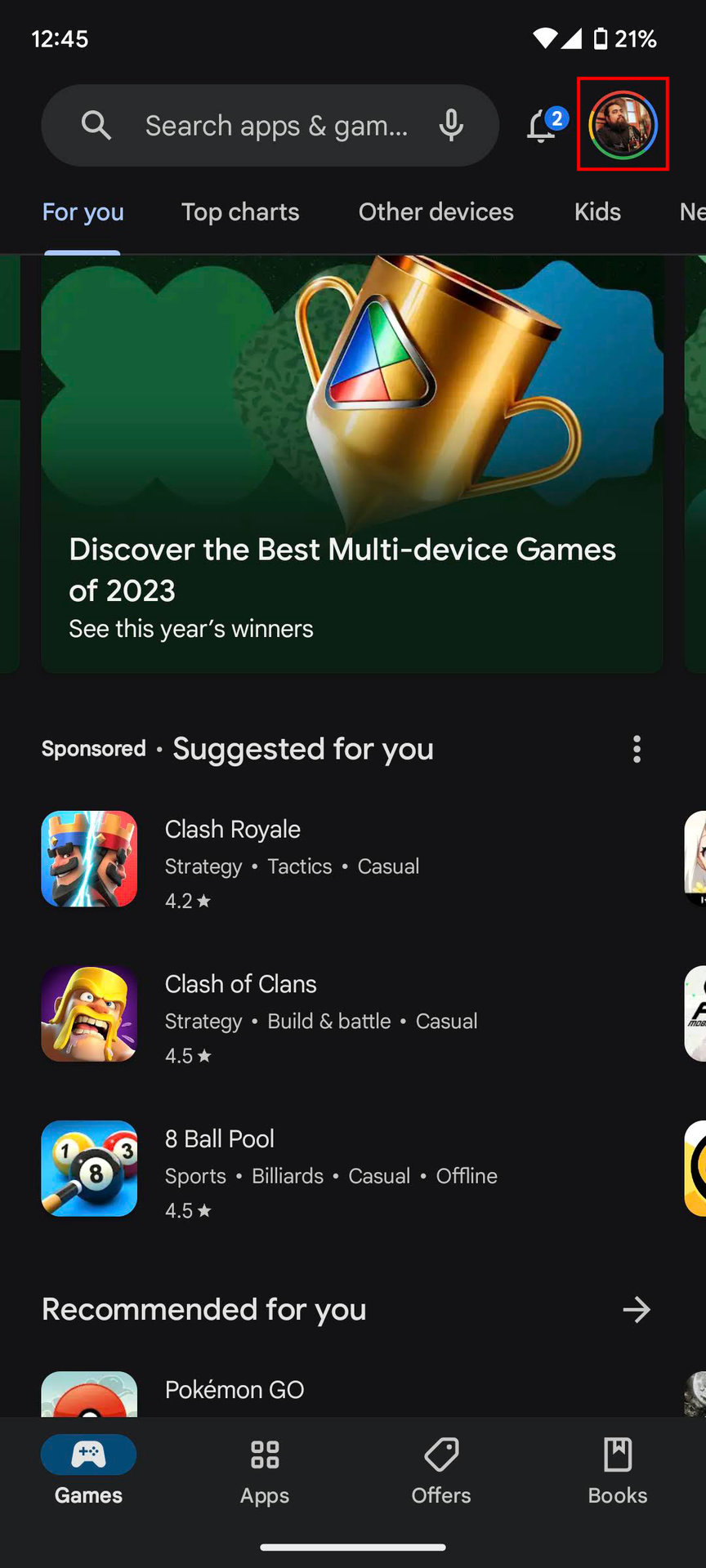Return to the For you tab
The image size is (706, 1568).
click(83, 212)
